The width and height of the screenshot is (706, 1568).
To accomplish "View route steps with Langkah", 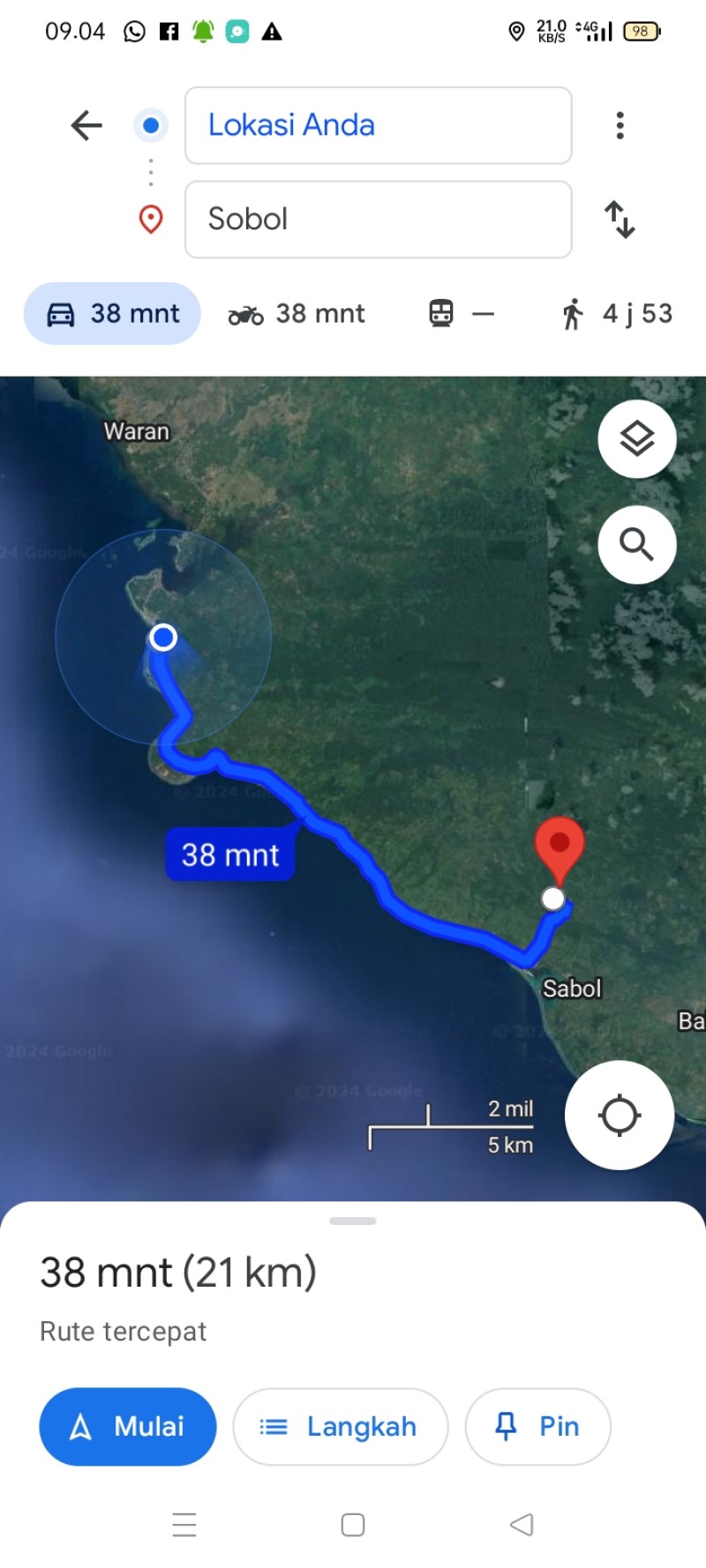I will 341,1427.
